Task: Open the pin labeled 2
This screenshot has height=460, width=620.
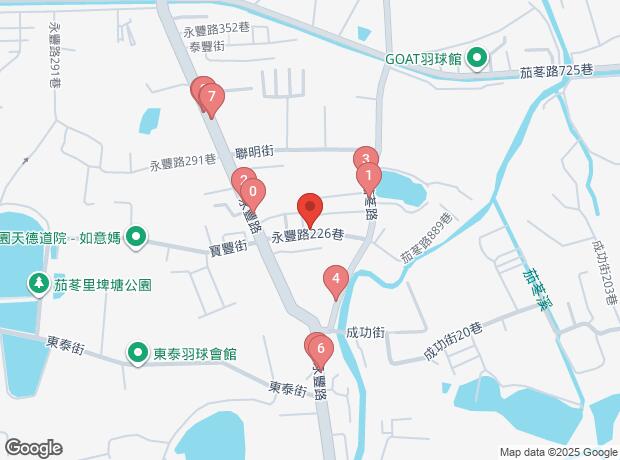Action: point(240,180)
